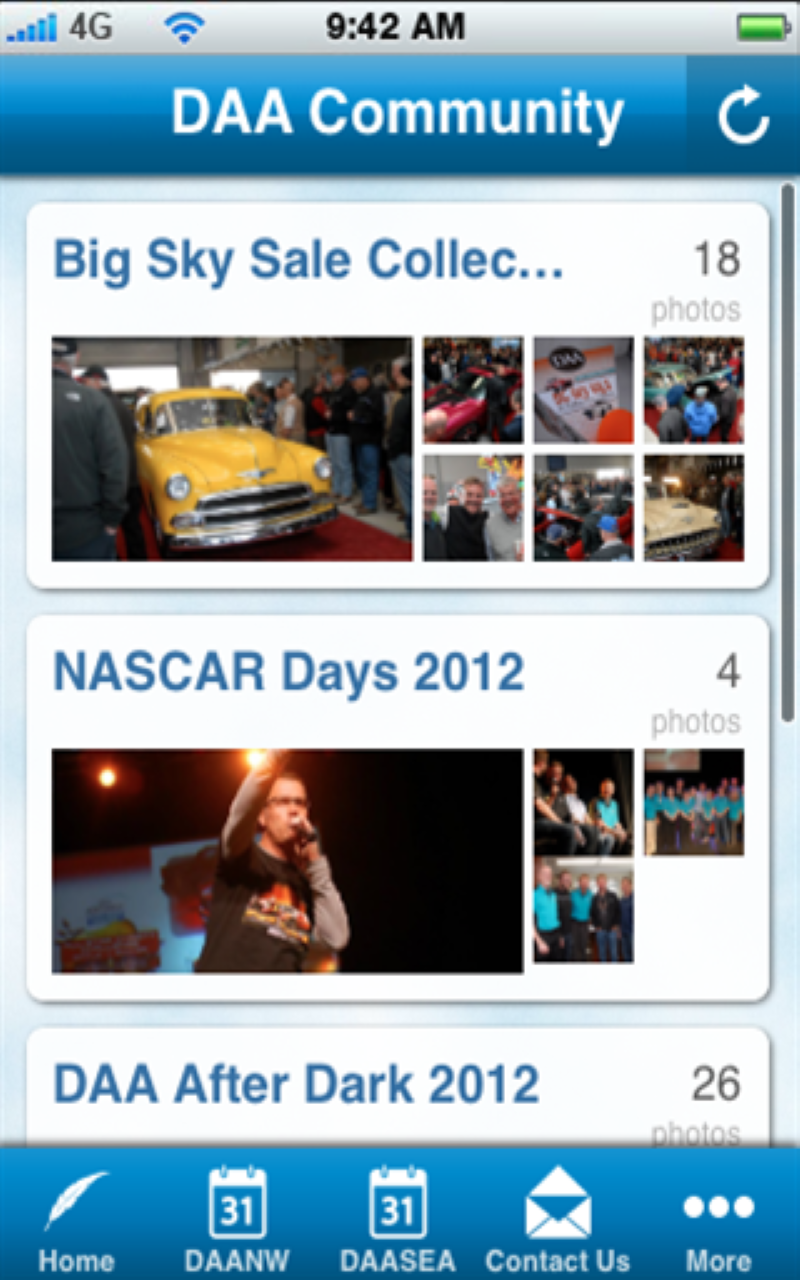Select the DAA sign photo thumbnail
This screenshot has height=1280, width=800.
click(583, 389)
